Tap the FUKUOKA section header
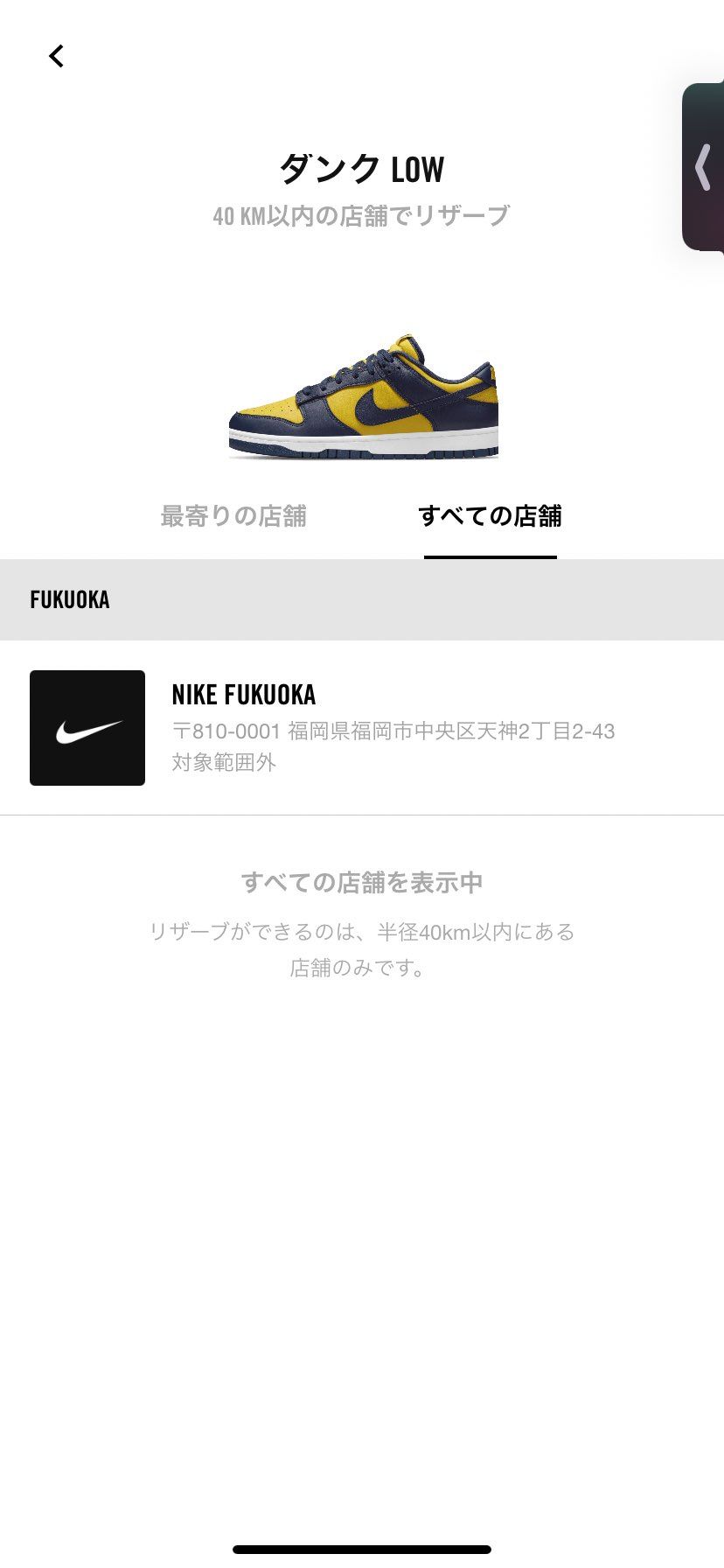724x1568 pixels. [69, 600]
